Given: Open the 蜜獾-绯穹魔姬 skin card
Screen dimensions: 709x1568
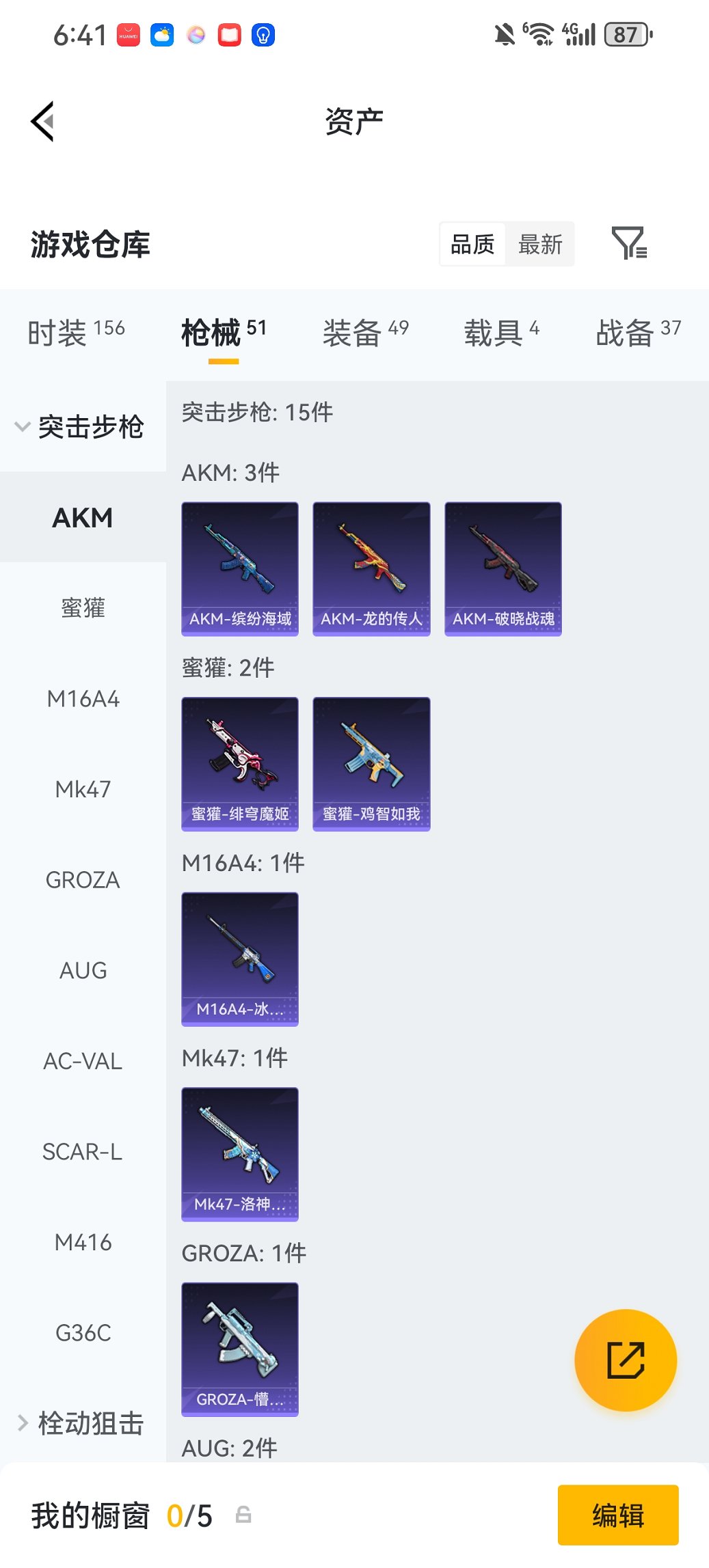Looking at the screenshot, I should coord(240,763).
